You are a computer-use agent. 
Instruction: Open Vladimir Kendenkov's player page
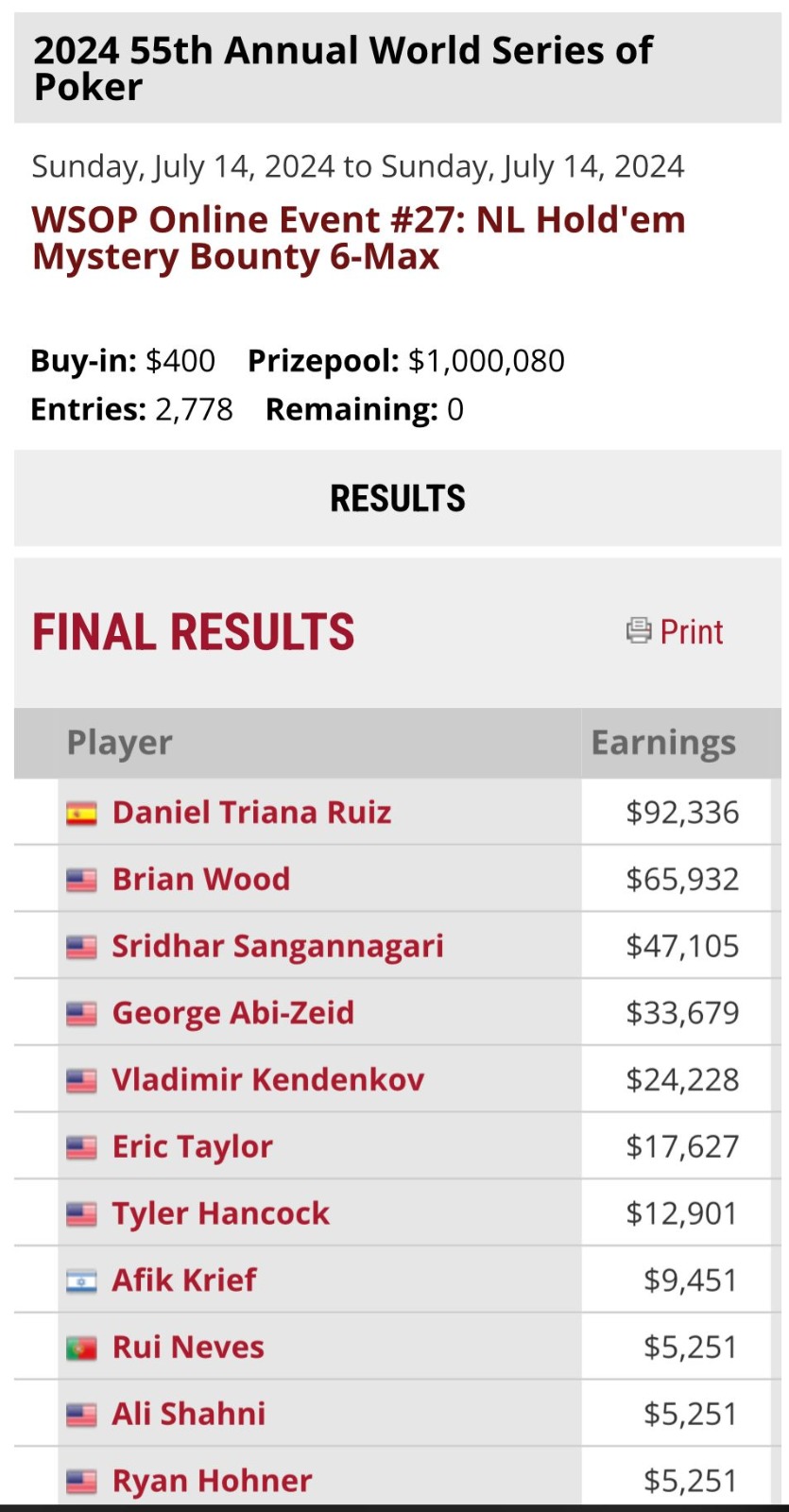pyautogui.click(x=268, y=1079)
